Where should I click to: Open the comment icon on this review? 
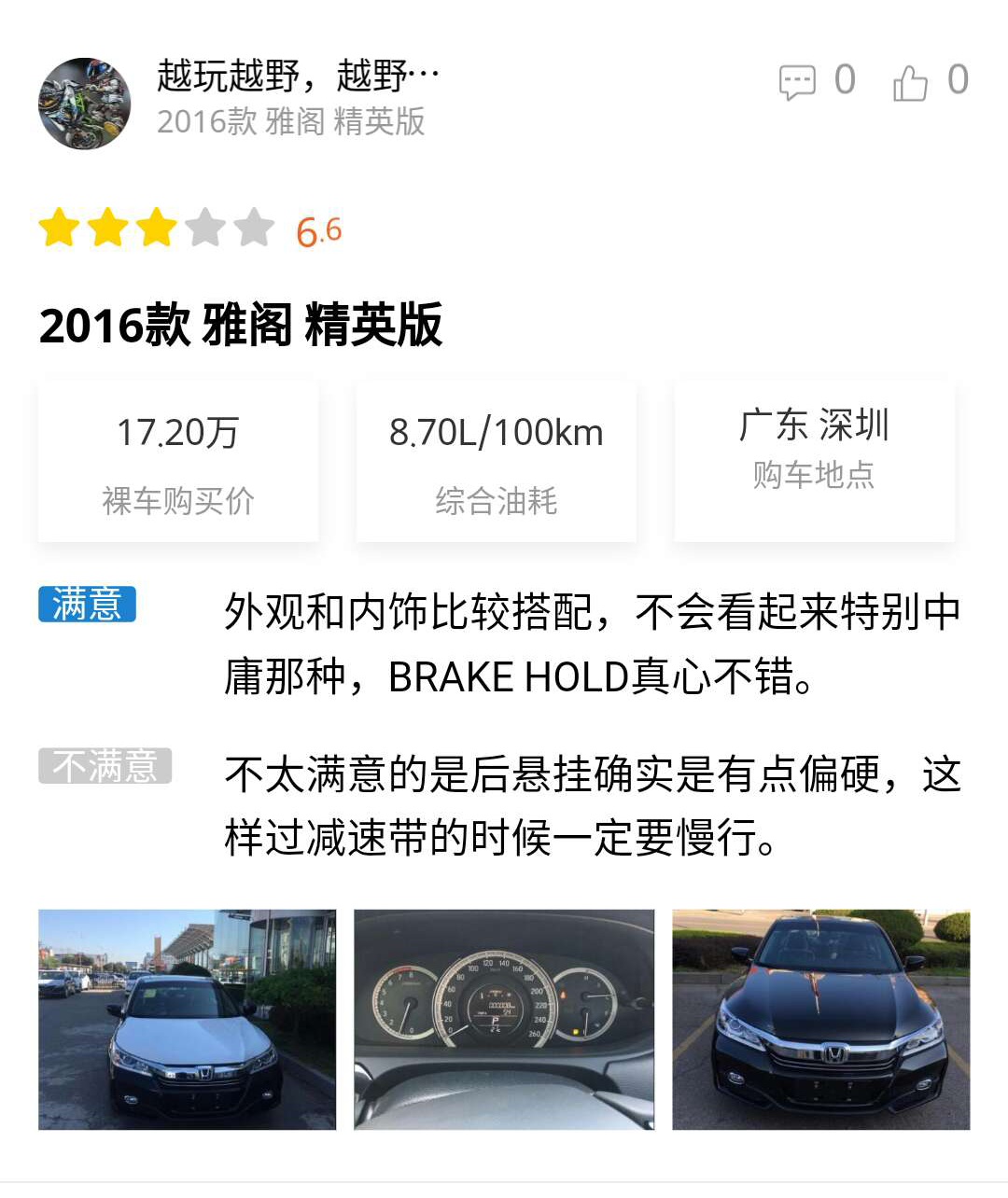click(797, 82)
